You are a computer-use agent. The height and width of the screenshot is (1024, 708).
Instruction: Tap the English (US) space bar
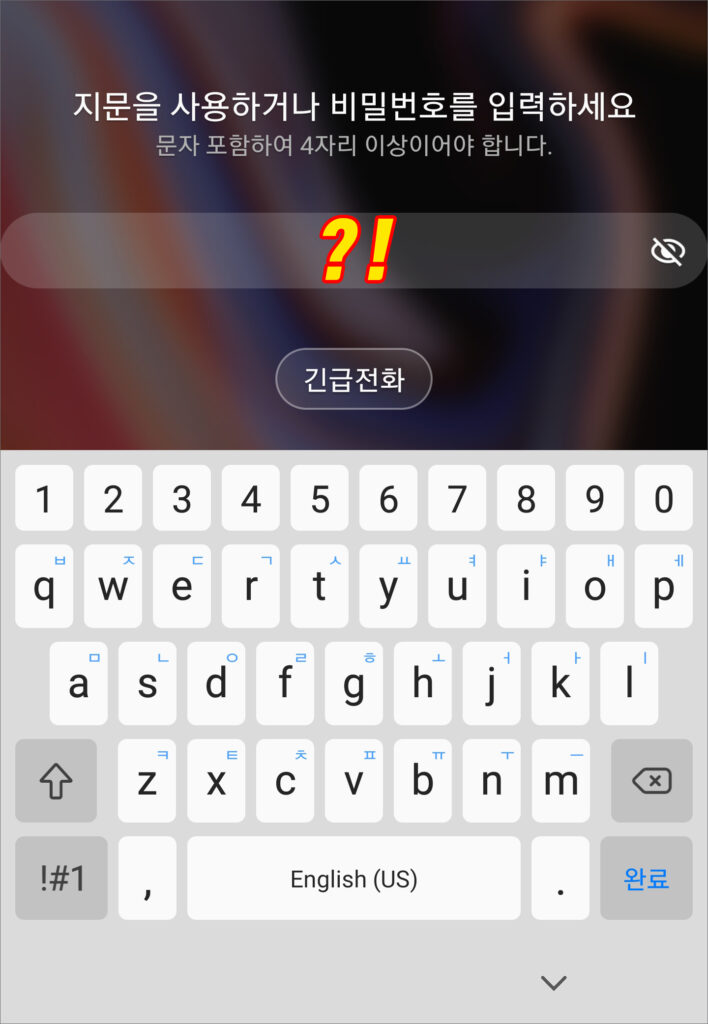click(x=353, y=878)
